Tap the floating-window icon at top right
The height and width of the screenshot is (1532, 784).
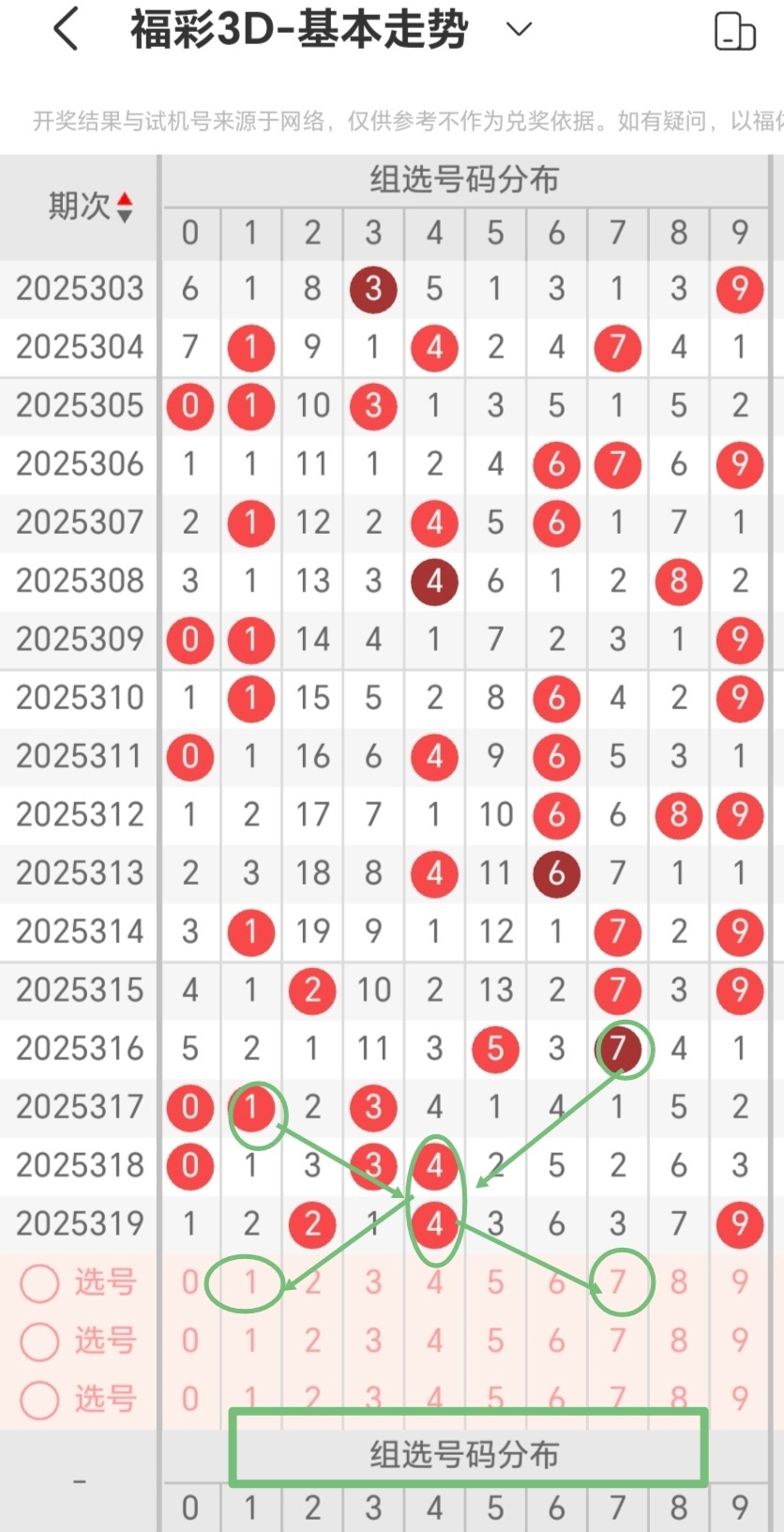[x=736, y=31]
